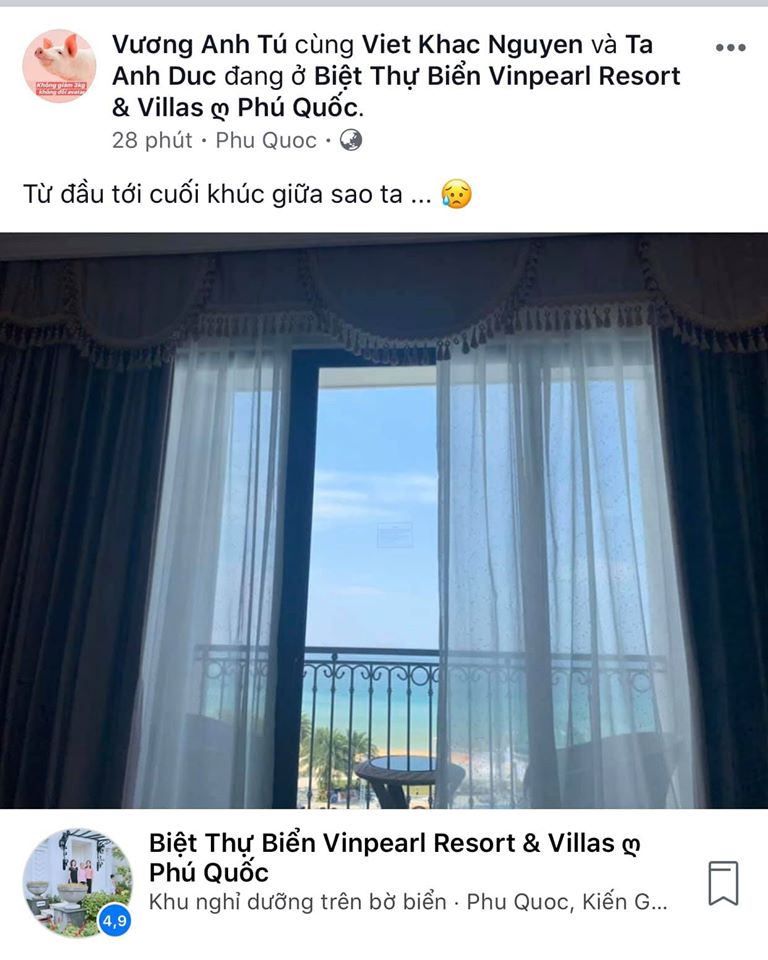Open Viet Khac Nguyen's tagged profile

[x=472, y=44]
